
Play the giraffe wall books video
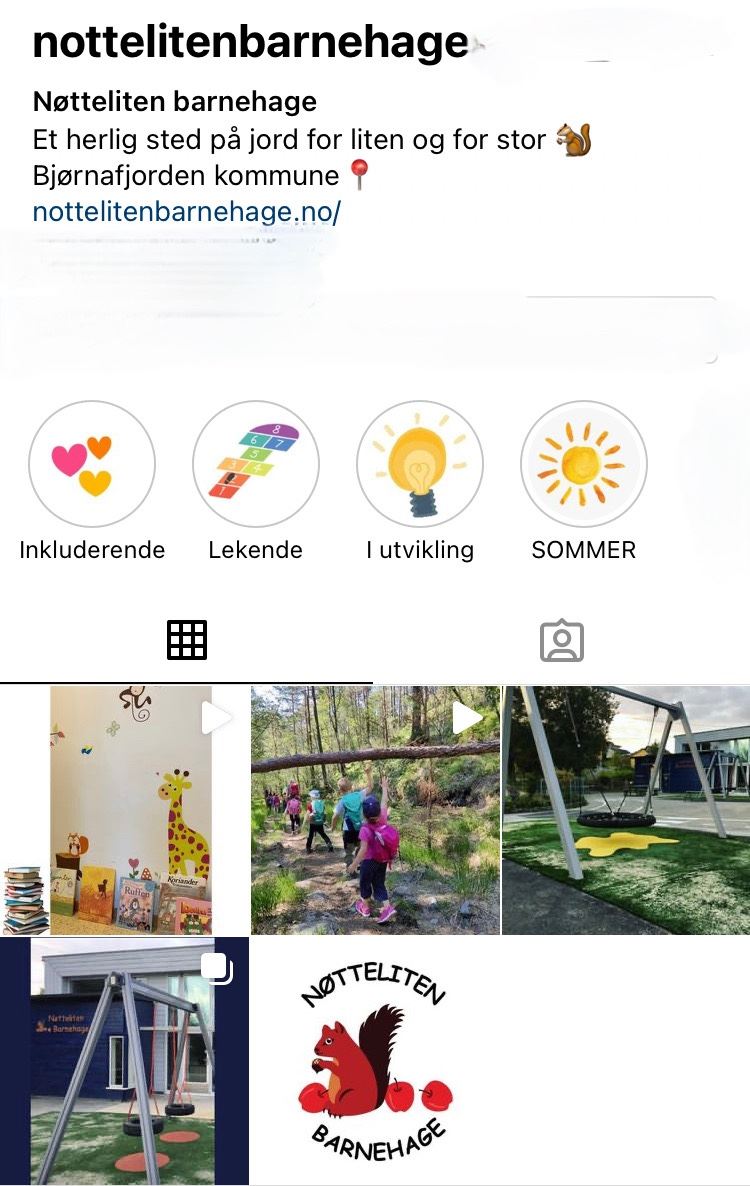[x=124, y=810]
